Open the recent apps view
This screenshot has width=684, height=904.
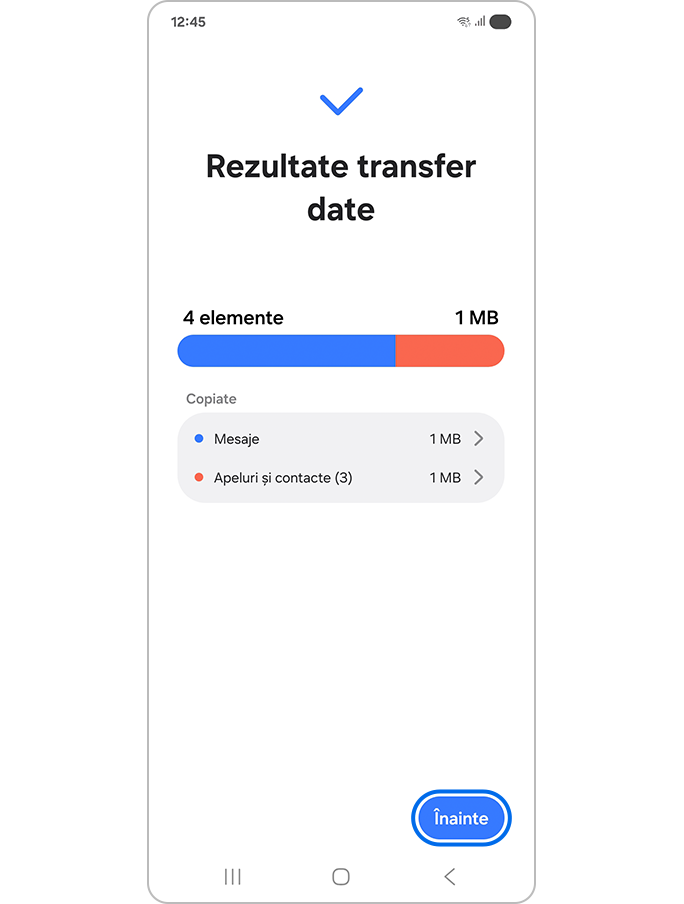coord(233,877)
